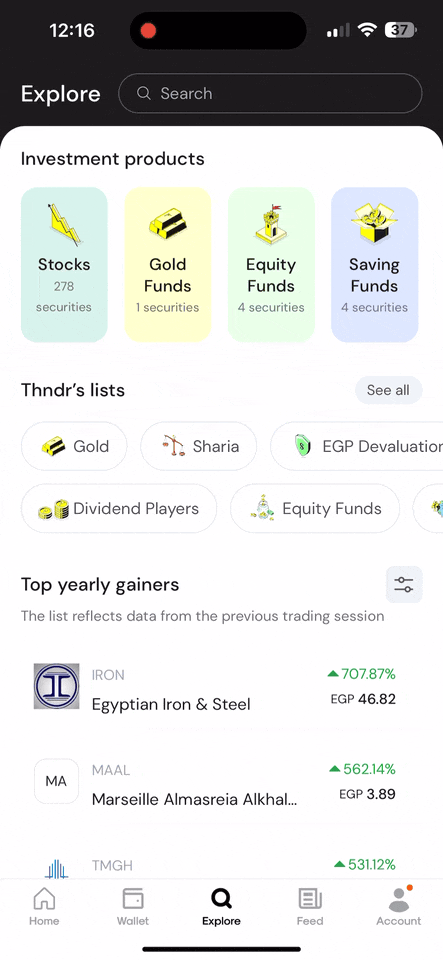Open the top gainers filter icon
The height and width of the screenshot is (960, 443).
coord(404,584)
